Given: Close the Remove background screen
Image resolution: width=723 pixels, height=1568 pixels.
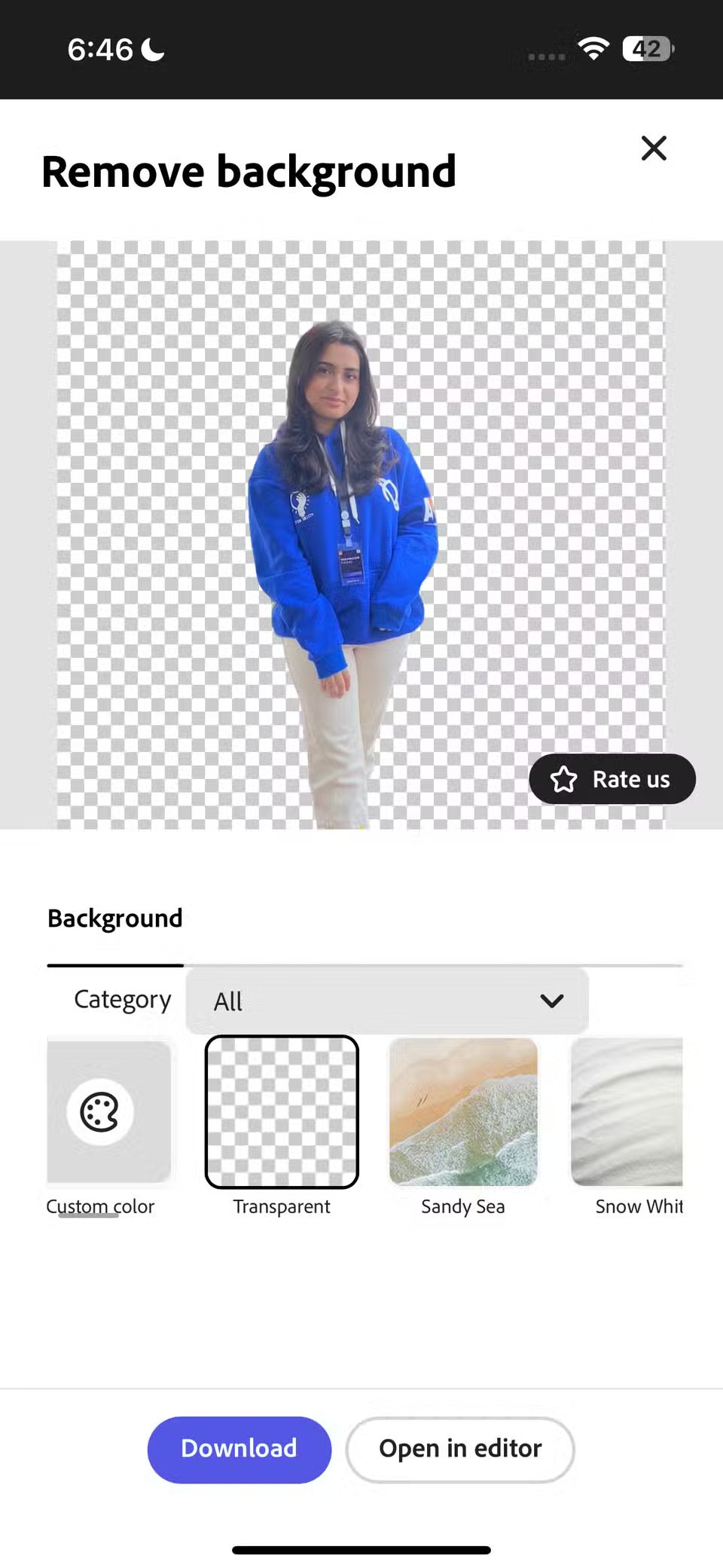Looking at the screenshot, I should click(x=654, y=148).
